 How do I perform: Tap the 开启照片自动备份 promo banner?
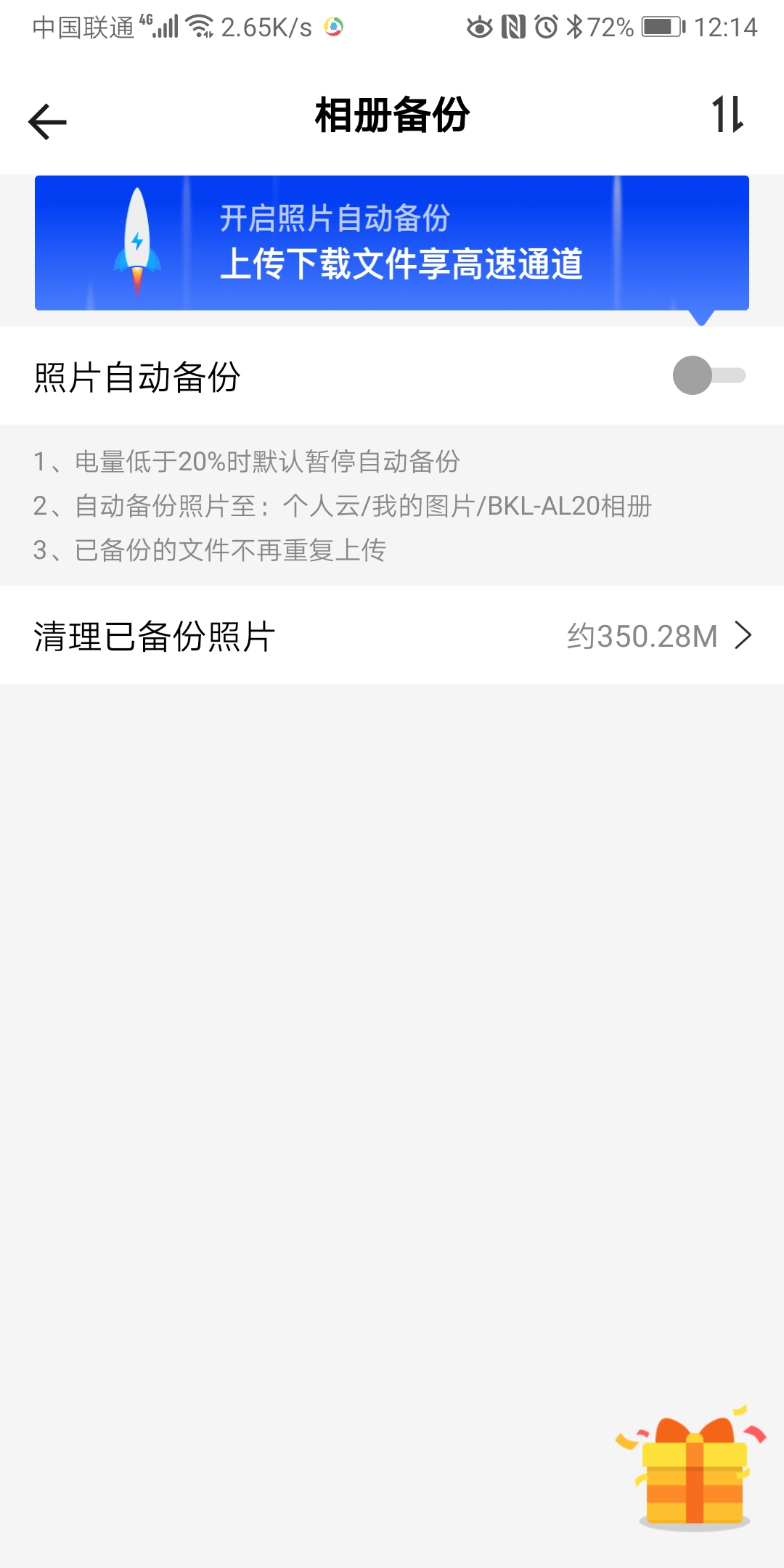pyautogui.click(x=392, y=242)
